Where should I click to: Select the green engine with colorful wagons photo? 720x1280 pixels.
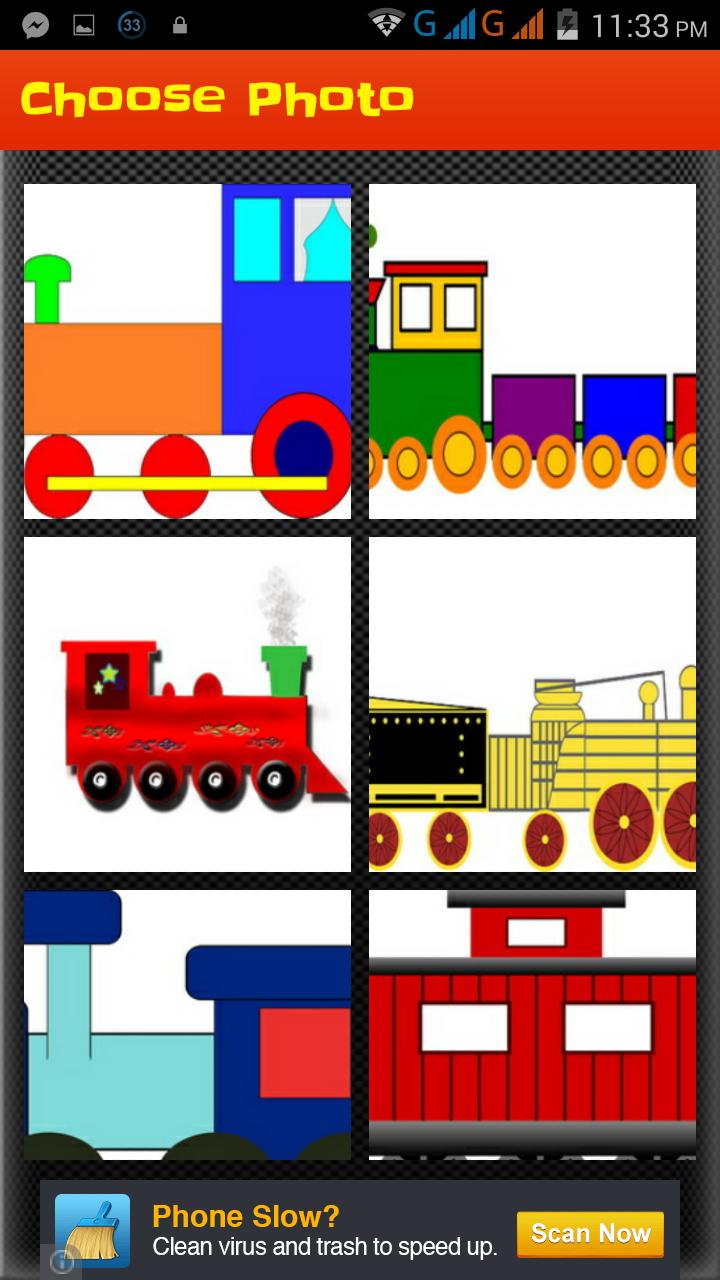coord(532,350)
